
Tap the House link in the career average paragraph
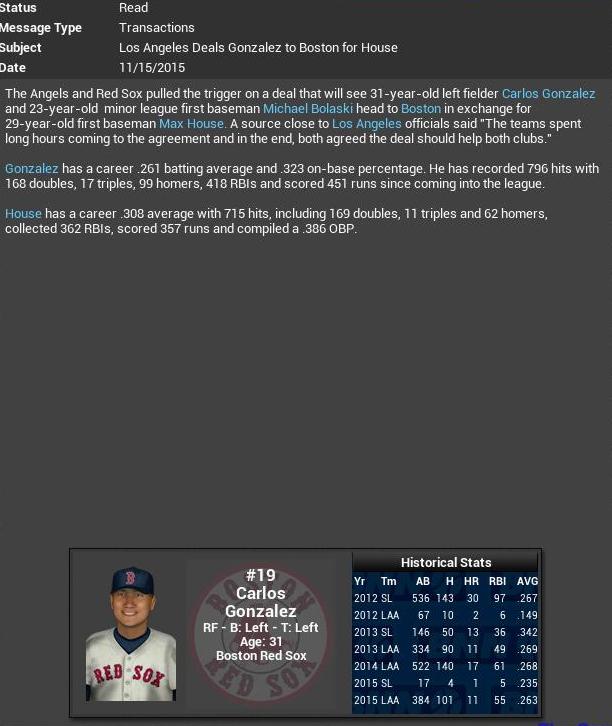23,214
